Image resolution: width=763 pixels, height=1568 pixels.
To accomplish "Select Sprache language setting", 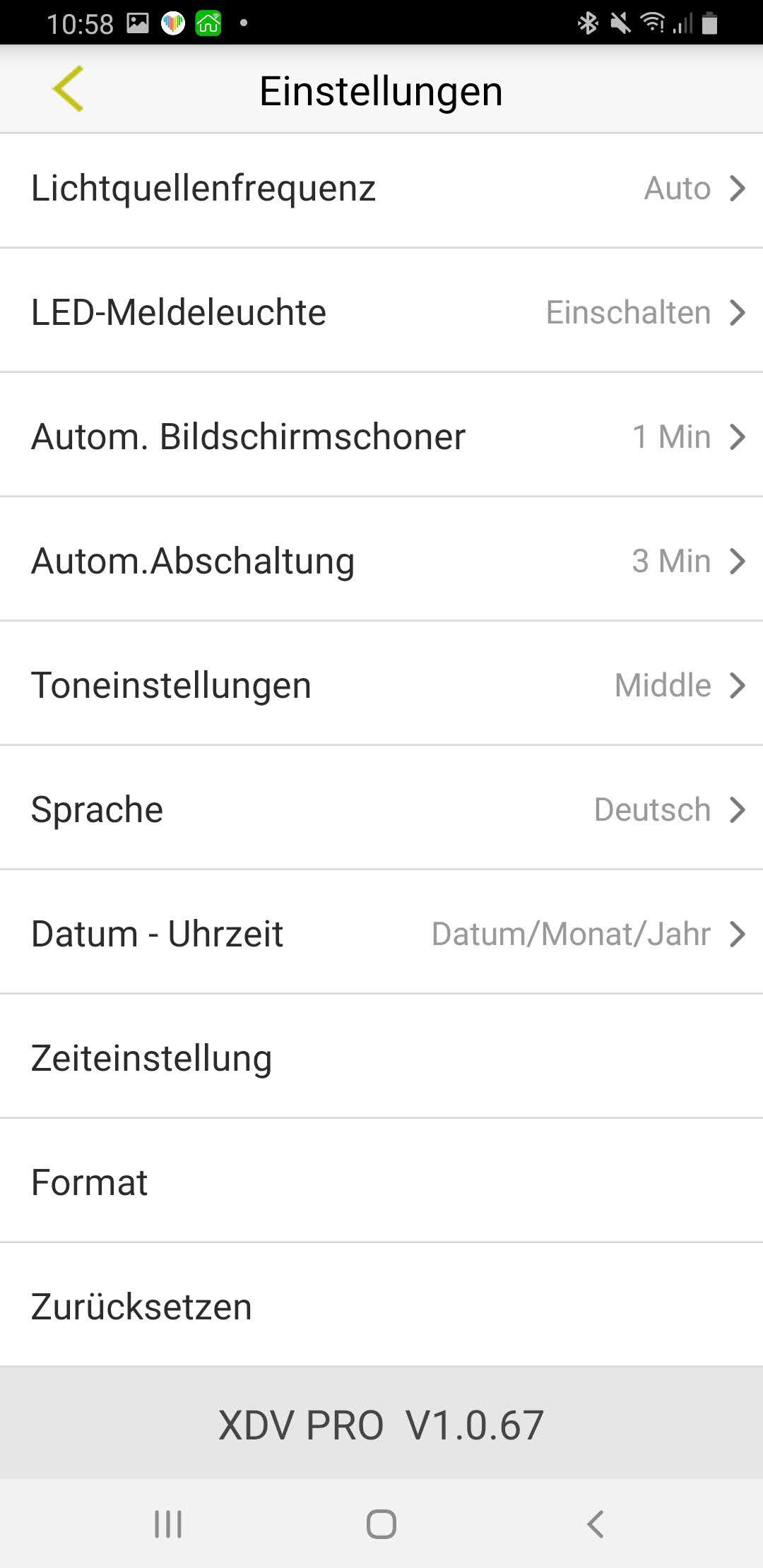I will [381, 809].
